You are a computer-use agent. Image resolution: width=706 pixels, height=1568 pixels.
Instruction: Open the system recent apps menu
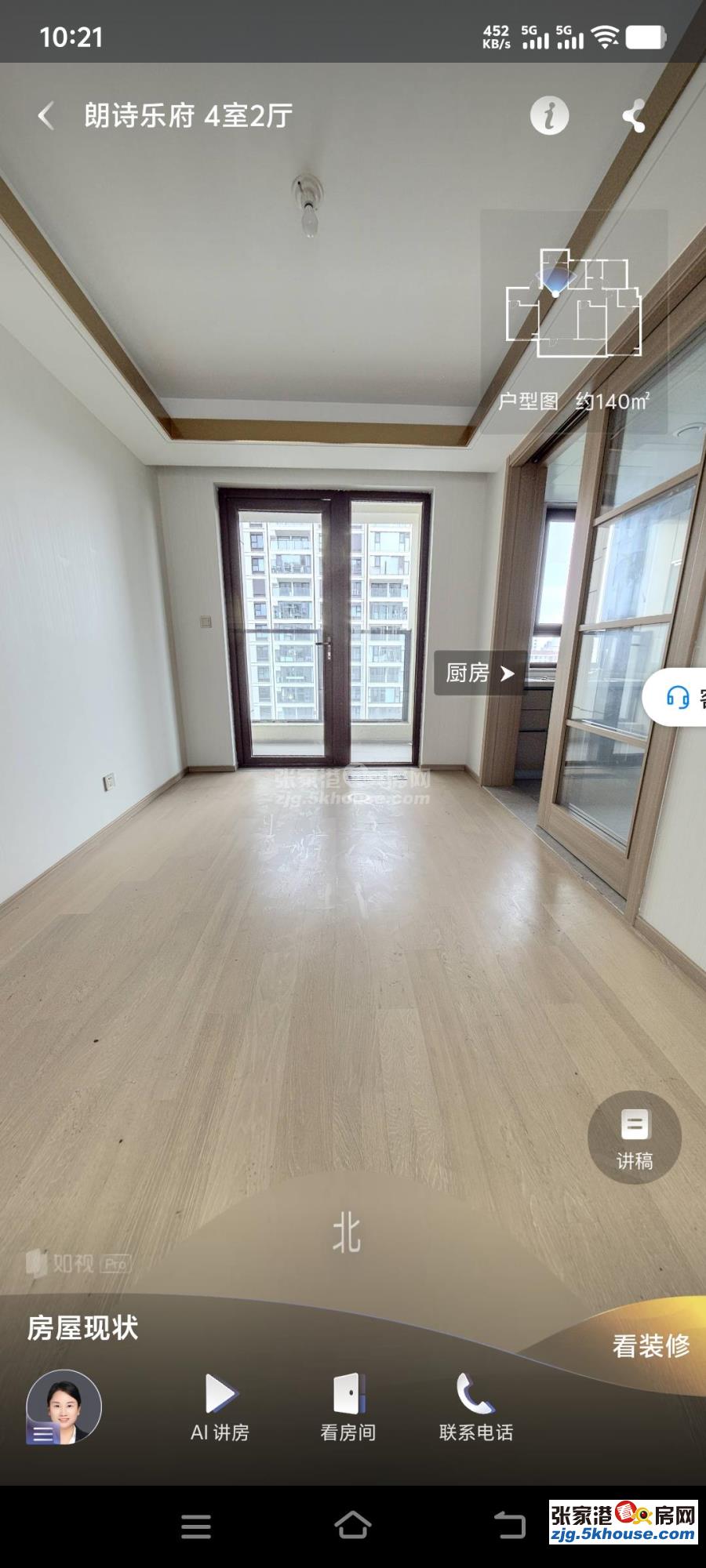click(195, 1526)
